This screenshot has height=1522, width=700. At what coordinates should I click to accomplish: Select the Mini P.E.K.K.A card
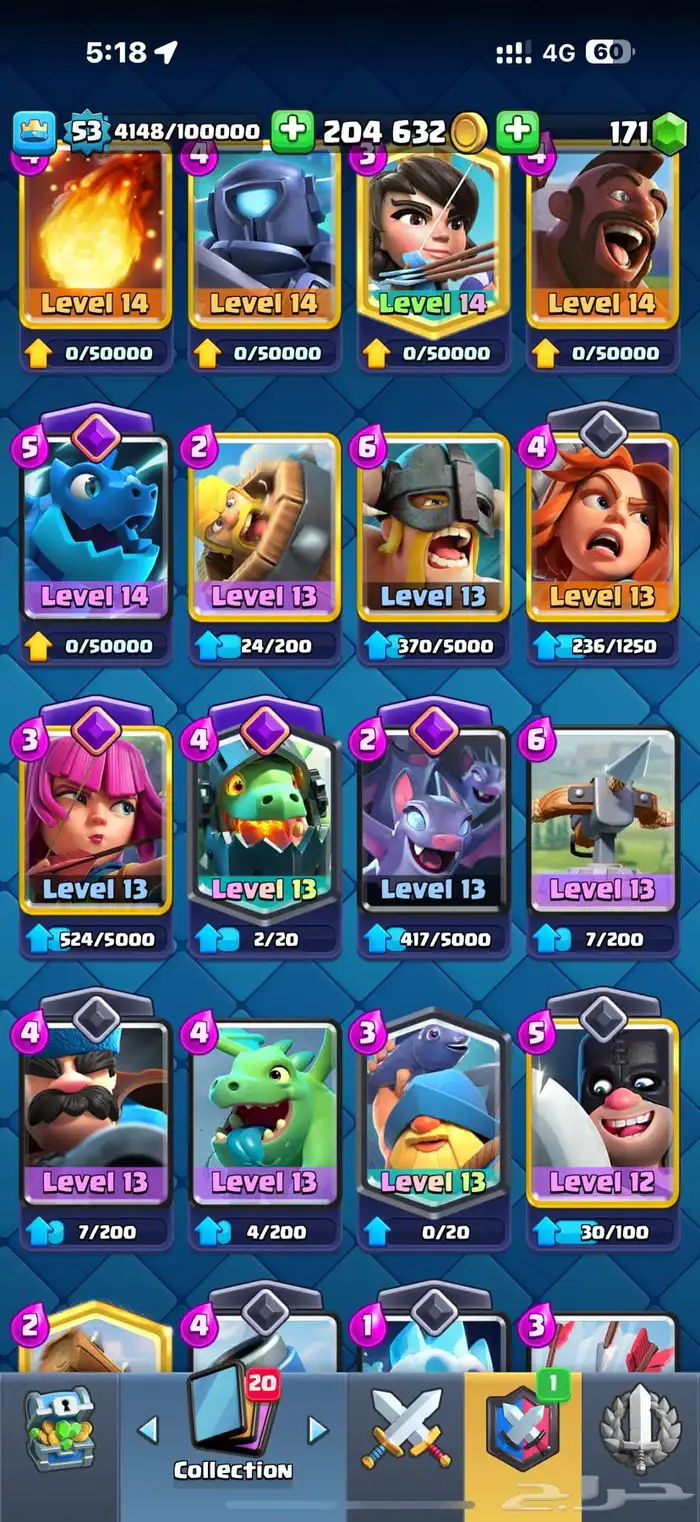264,240
